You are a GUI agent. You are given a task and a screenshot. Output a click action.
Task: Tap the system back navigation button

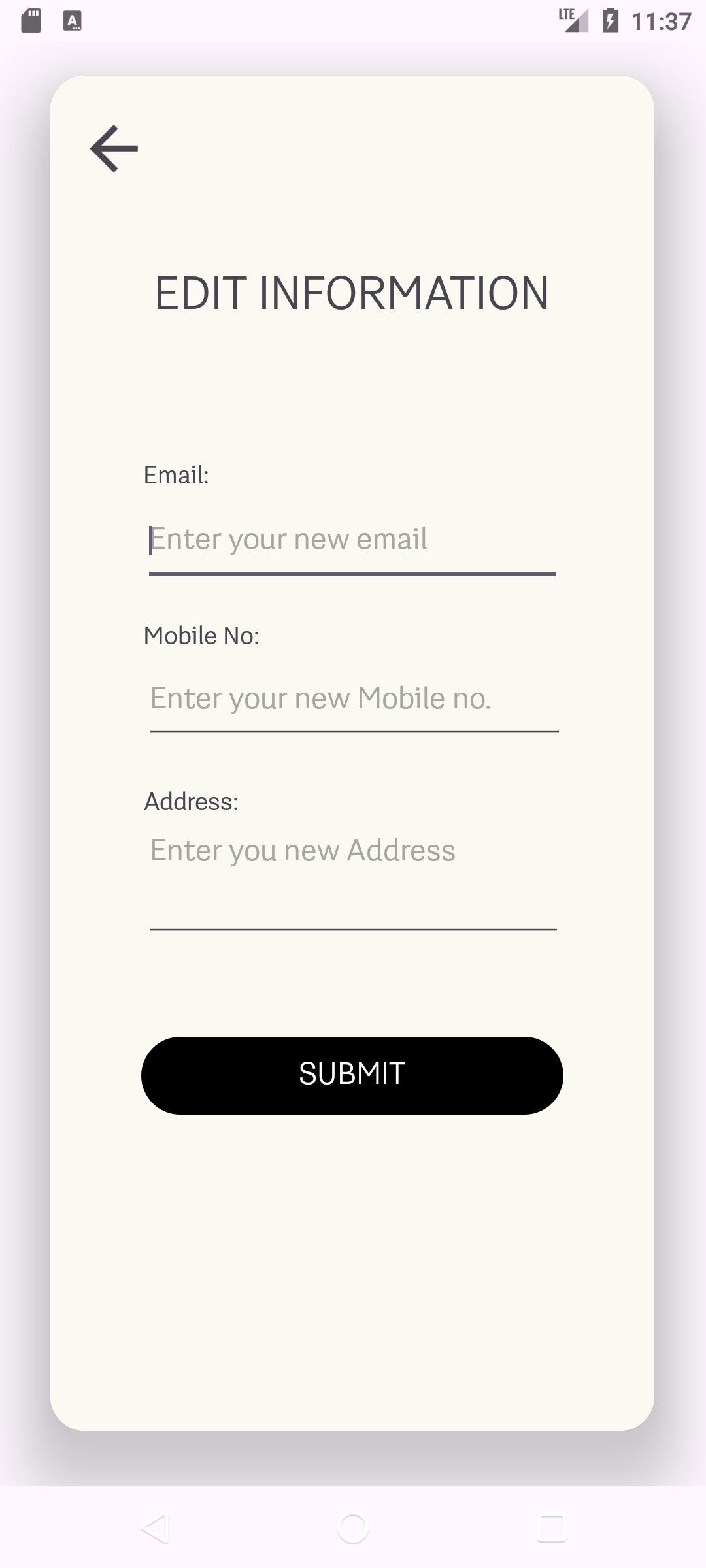tap(156, 1529)
